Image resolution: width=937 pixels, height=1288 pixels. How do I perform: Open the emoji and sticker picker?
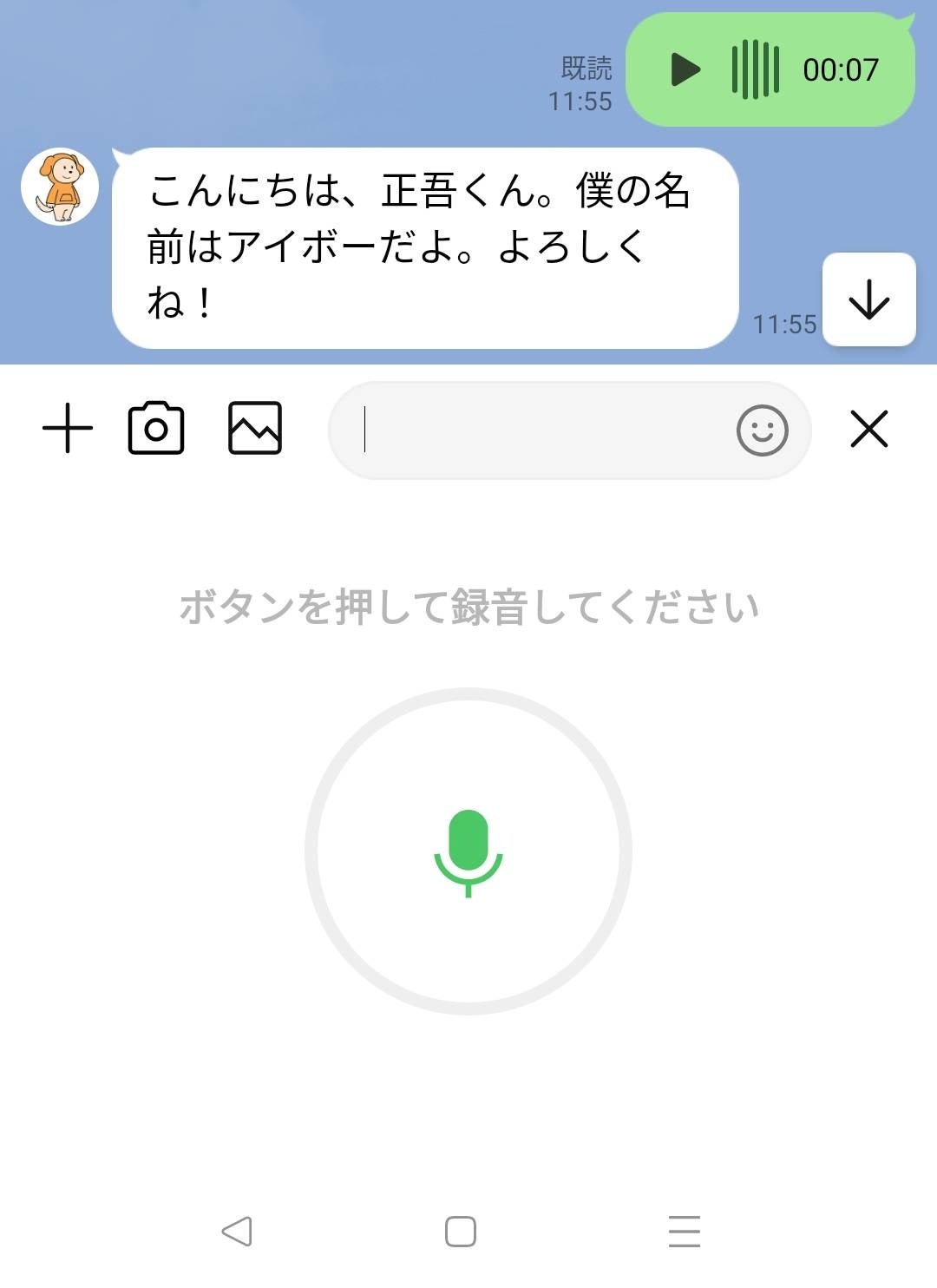tap(762, 430)
